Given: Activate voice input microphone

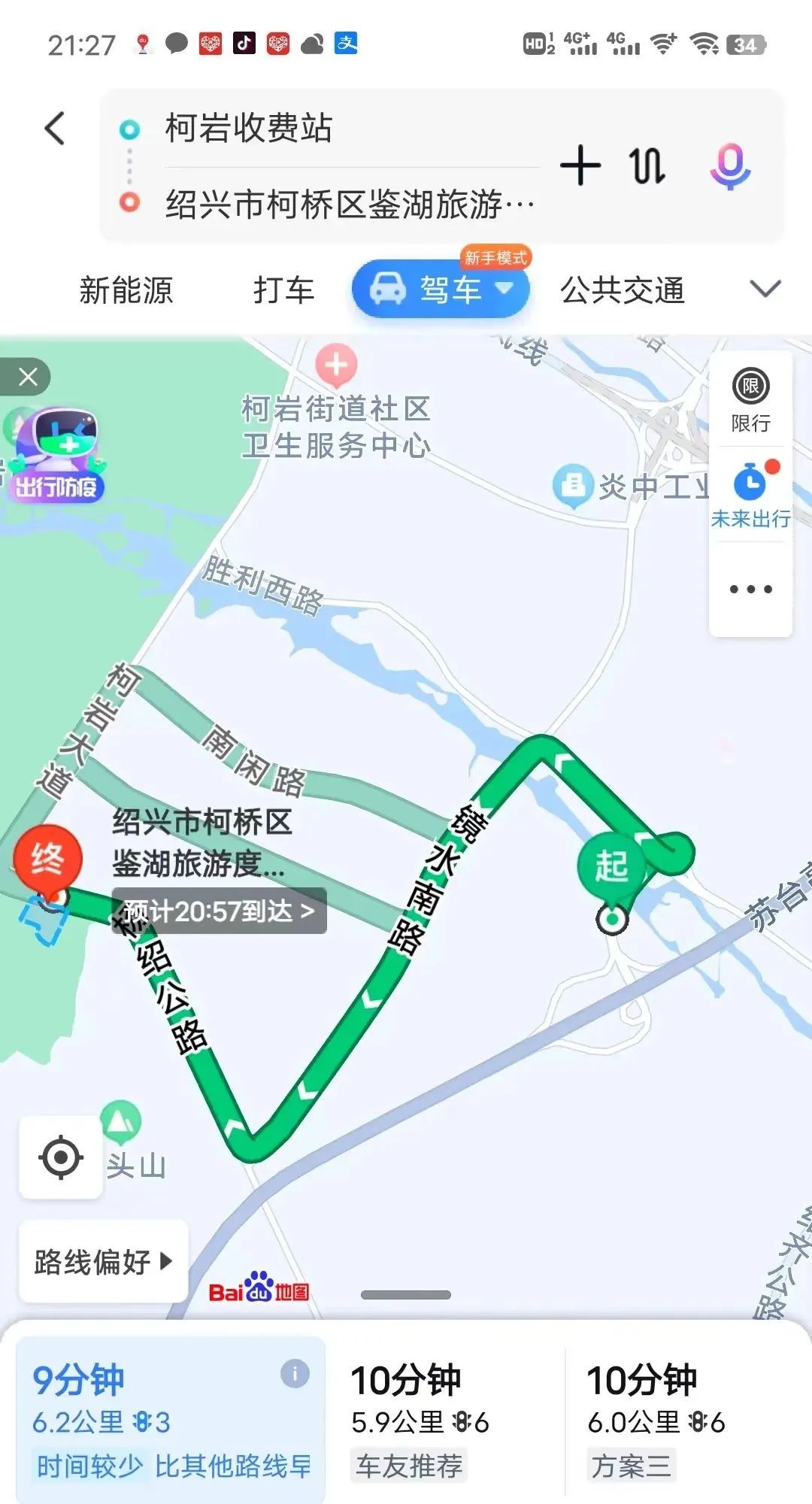Looking at the screenshot, I should (x=730, y=166).
